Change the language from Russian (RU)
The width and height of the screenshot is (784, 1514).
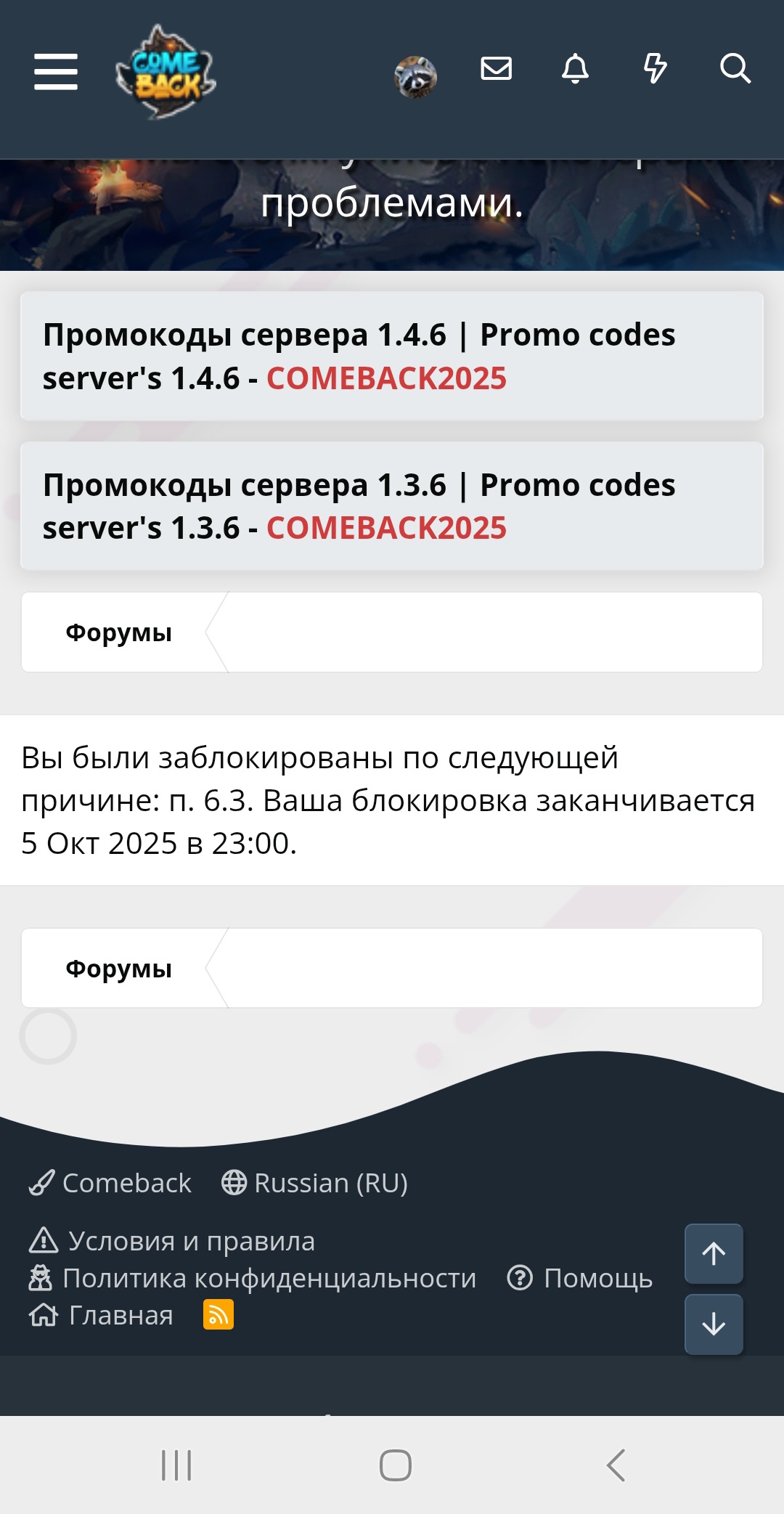(315, 1183)
